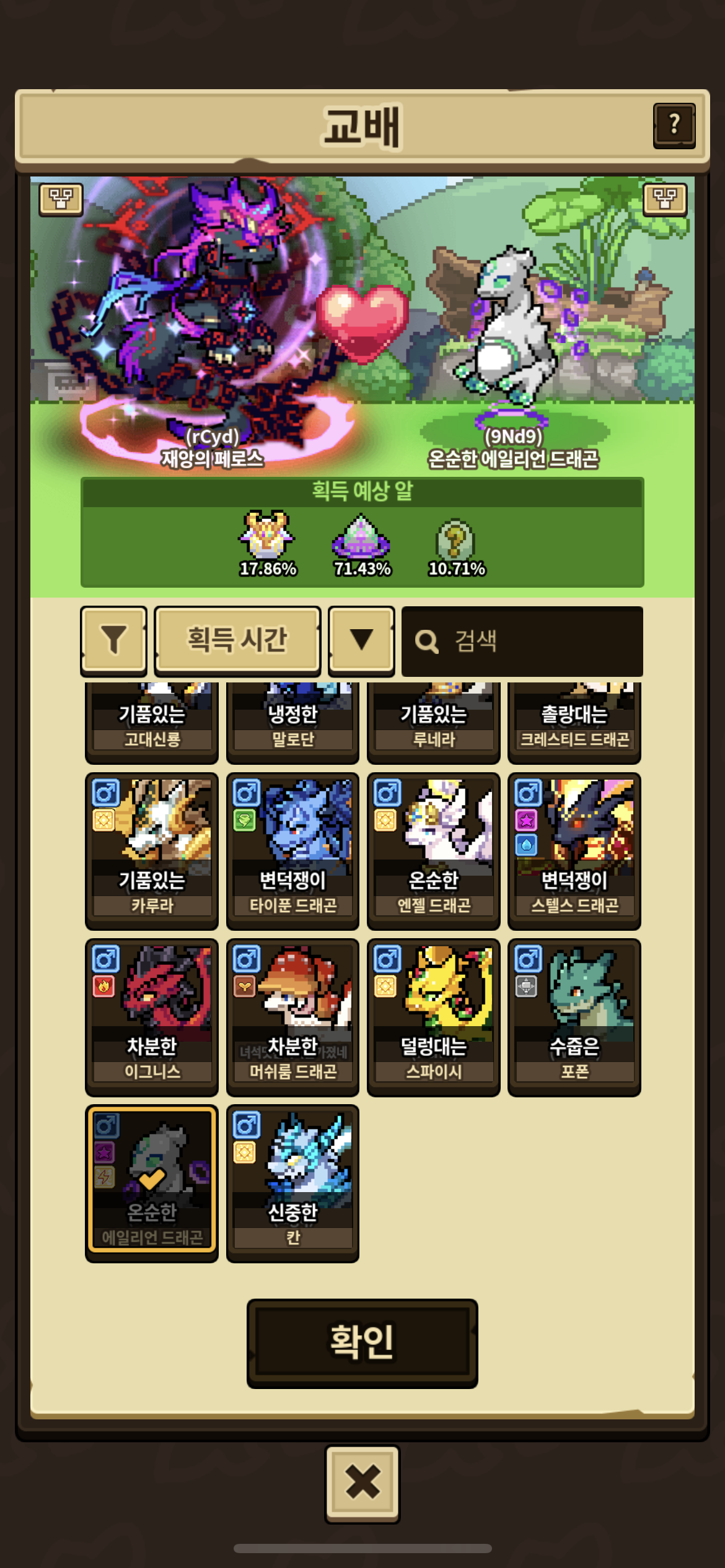The image size is (725, 1568).
Task: Open the filter funnel button
Action: (113, 640)
